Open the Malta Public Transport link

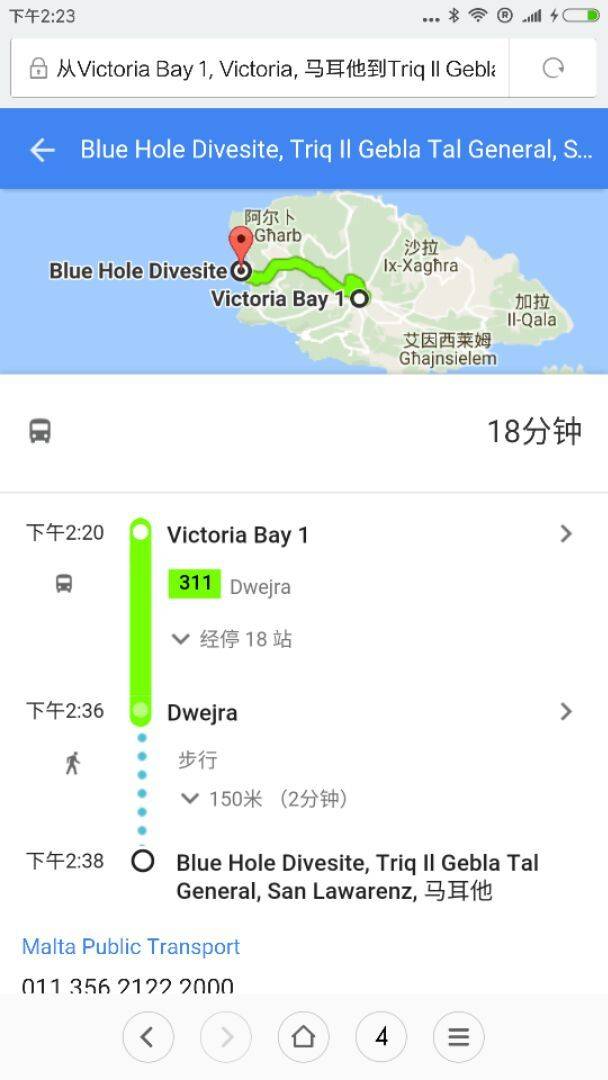point(131,946)
